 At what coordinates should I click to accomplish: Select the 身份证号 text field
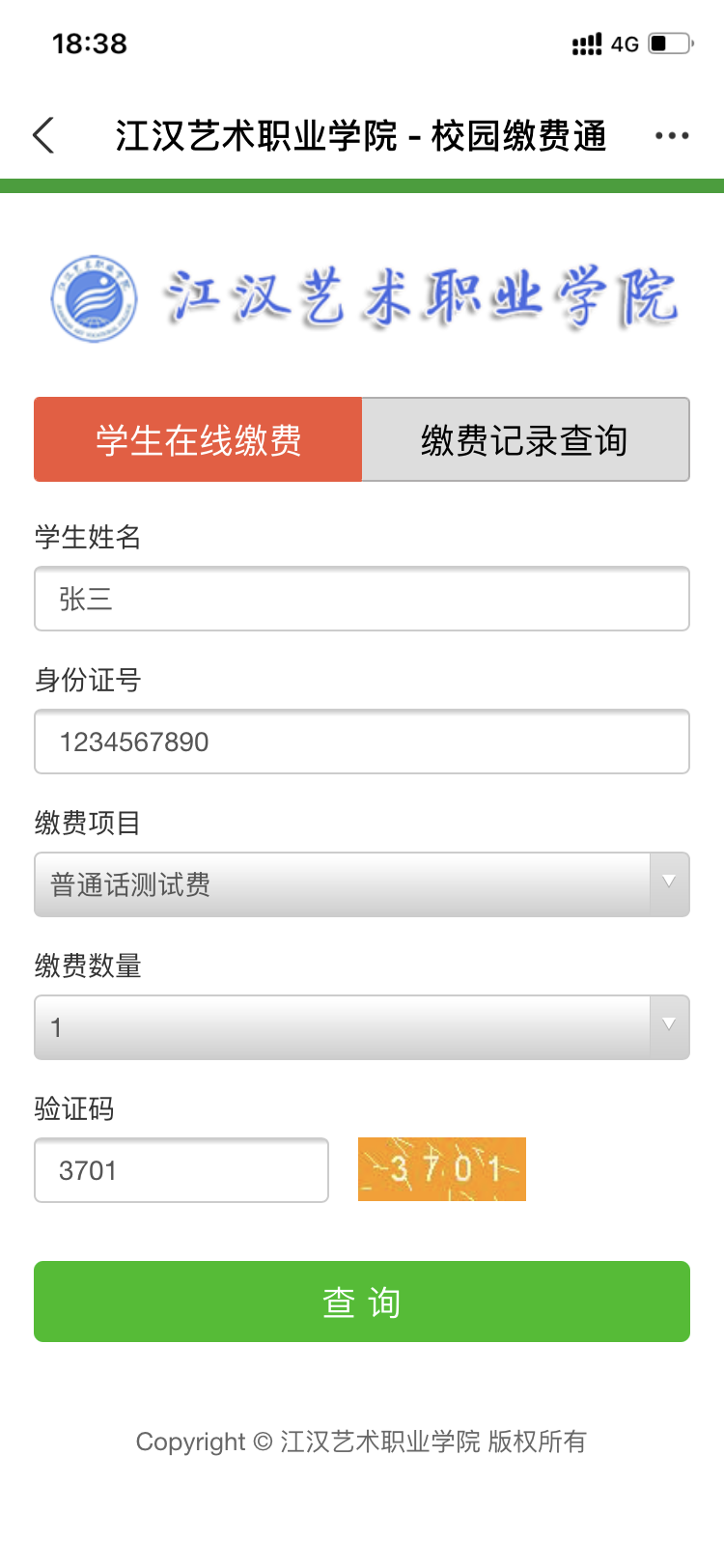coord(362,742)
